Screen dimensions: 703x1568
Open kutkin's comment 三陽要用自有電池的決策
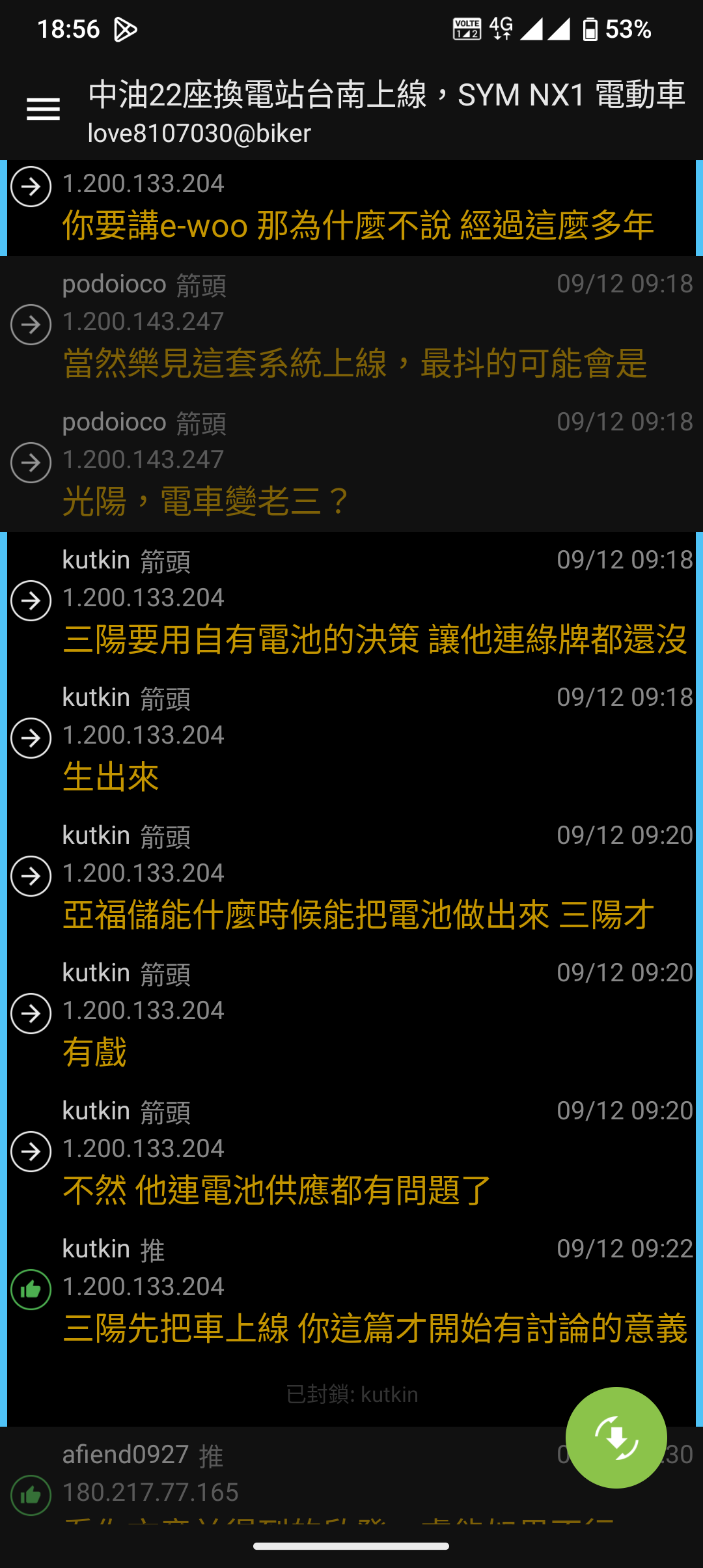coord(351,601)
